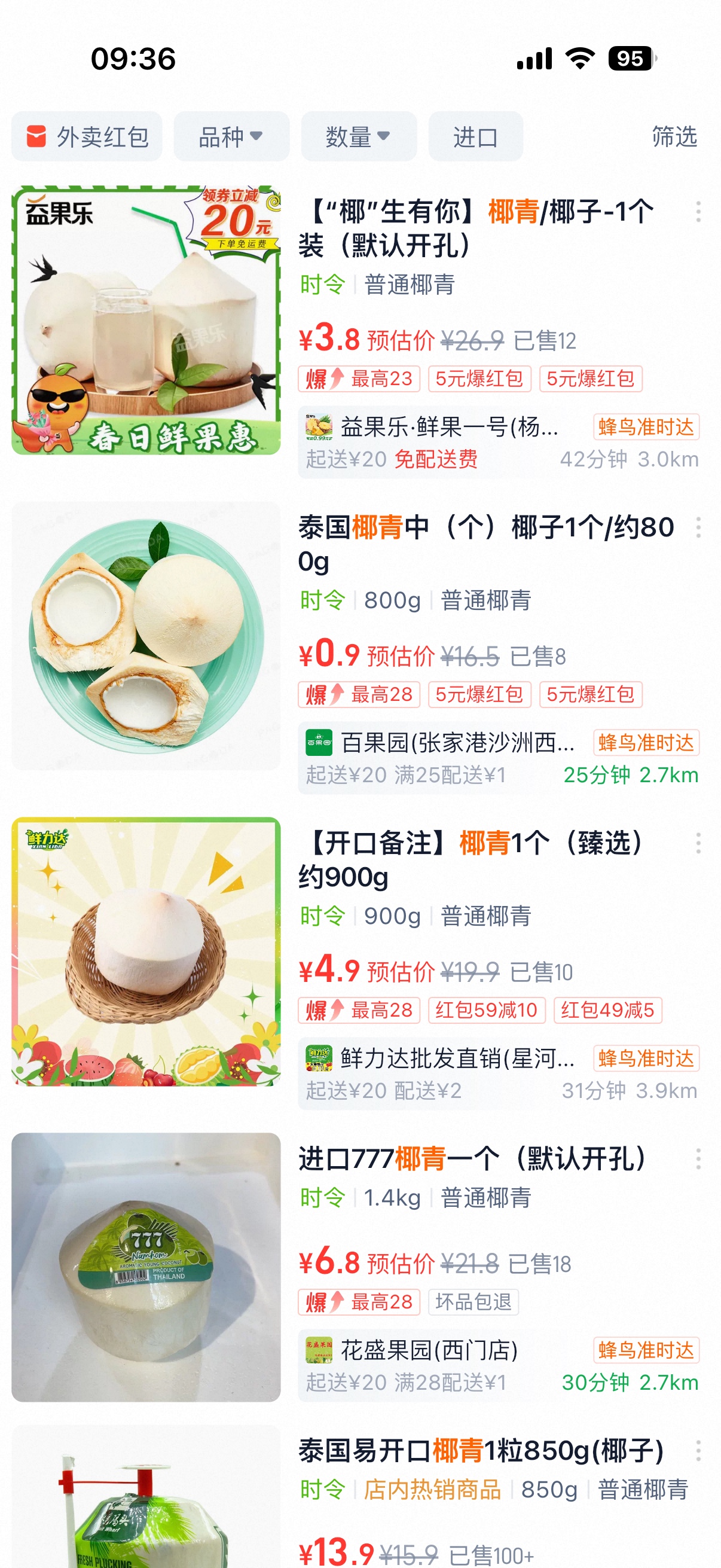Screen dimensions: 721x1568
Task: Open the 【开口备注】椰青1个 product image
Action: tap(146, 951)
